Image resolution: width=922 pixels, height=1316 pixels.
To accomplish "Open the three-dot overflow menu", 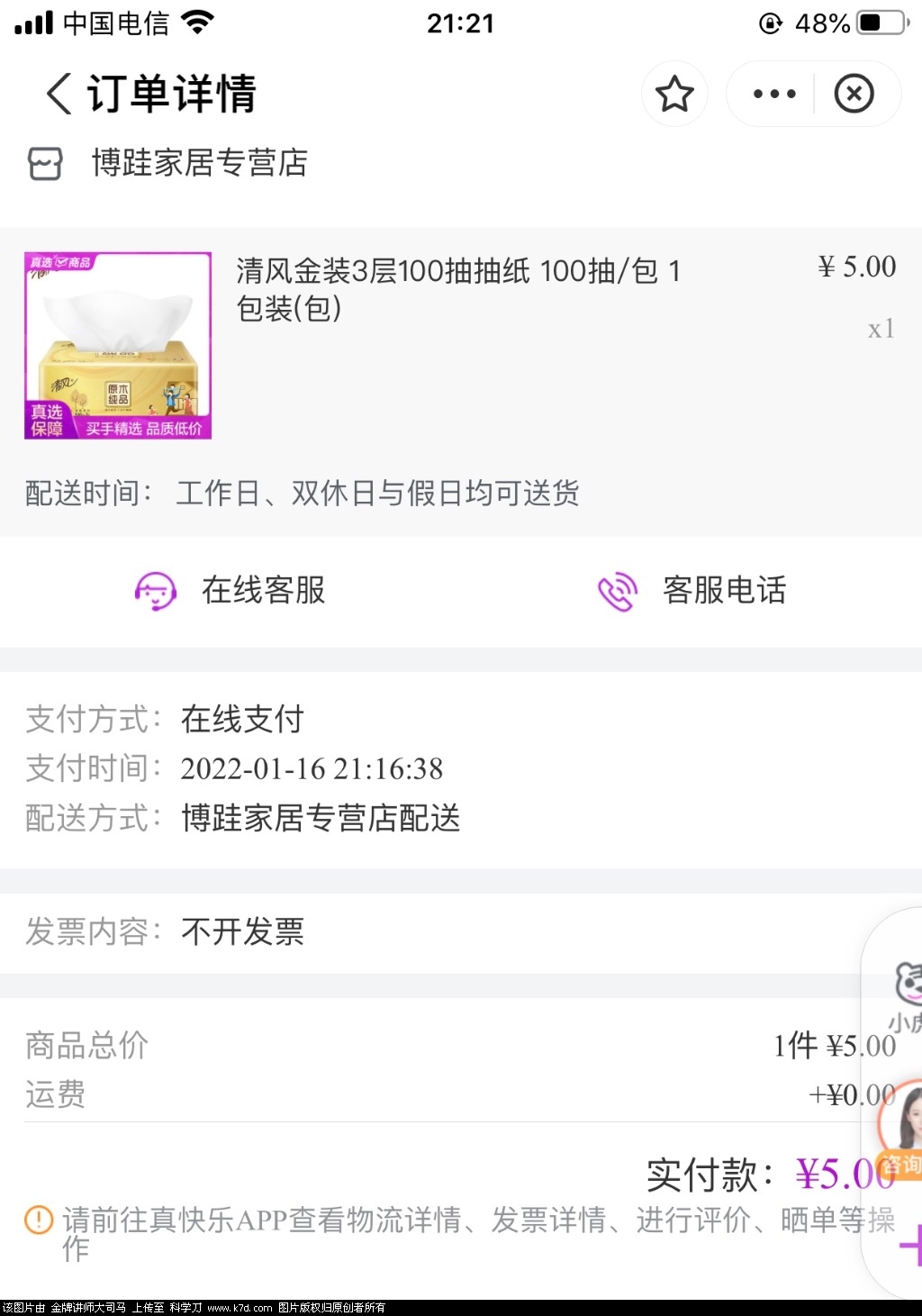I will [x=774, y=94].
